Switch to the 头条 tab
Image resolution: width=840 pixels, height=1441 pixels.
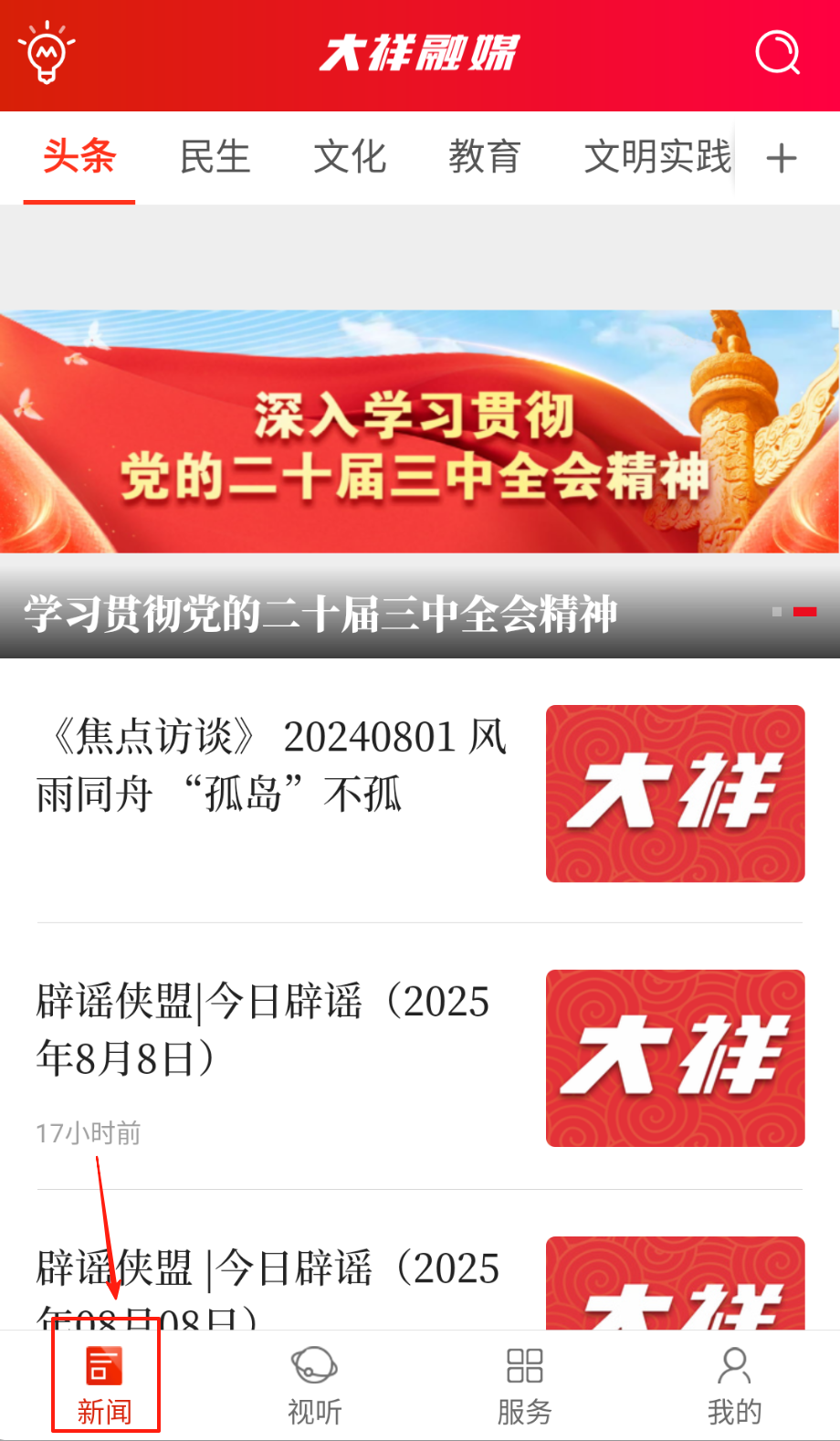pos(79,157)
